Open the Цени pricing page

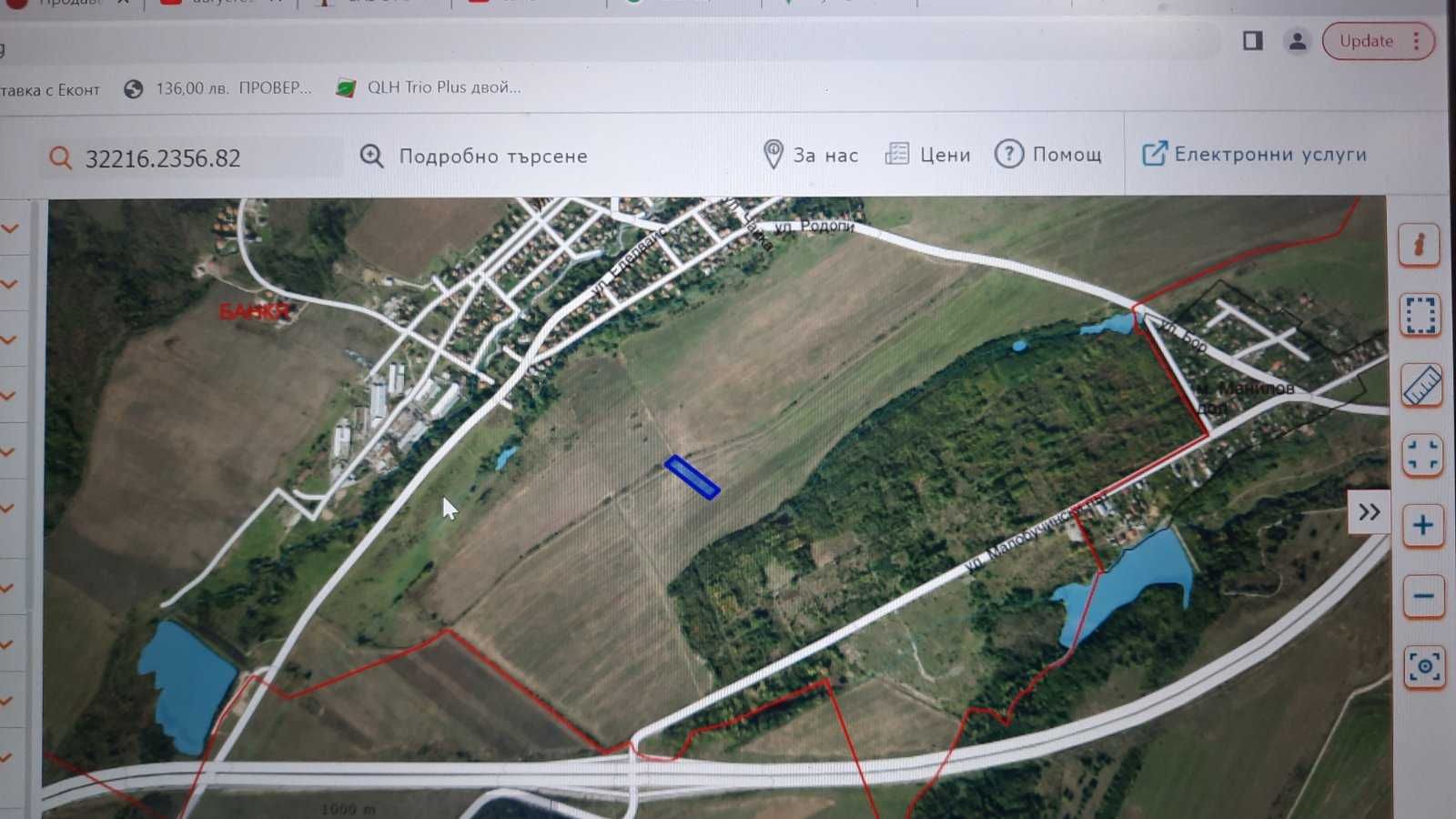pyautogui.click(x=928, y=155)
